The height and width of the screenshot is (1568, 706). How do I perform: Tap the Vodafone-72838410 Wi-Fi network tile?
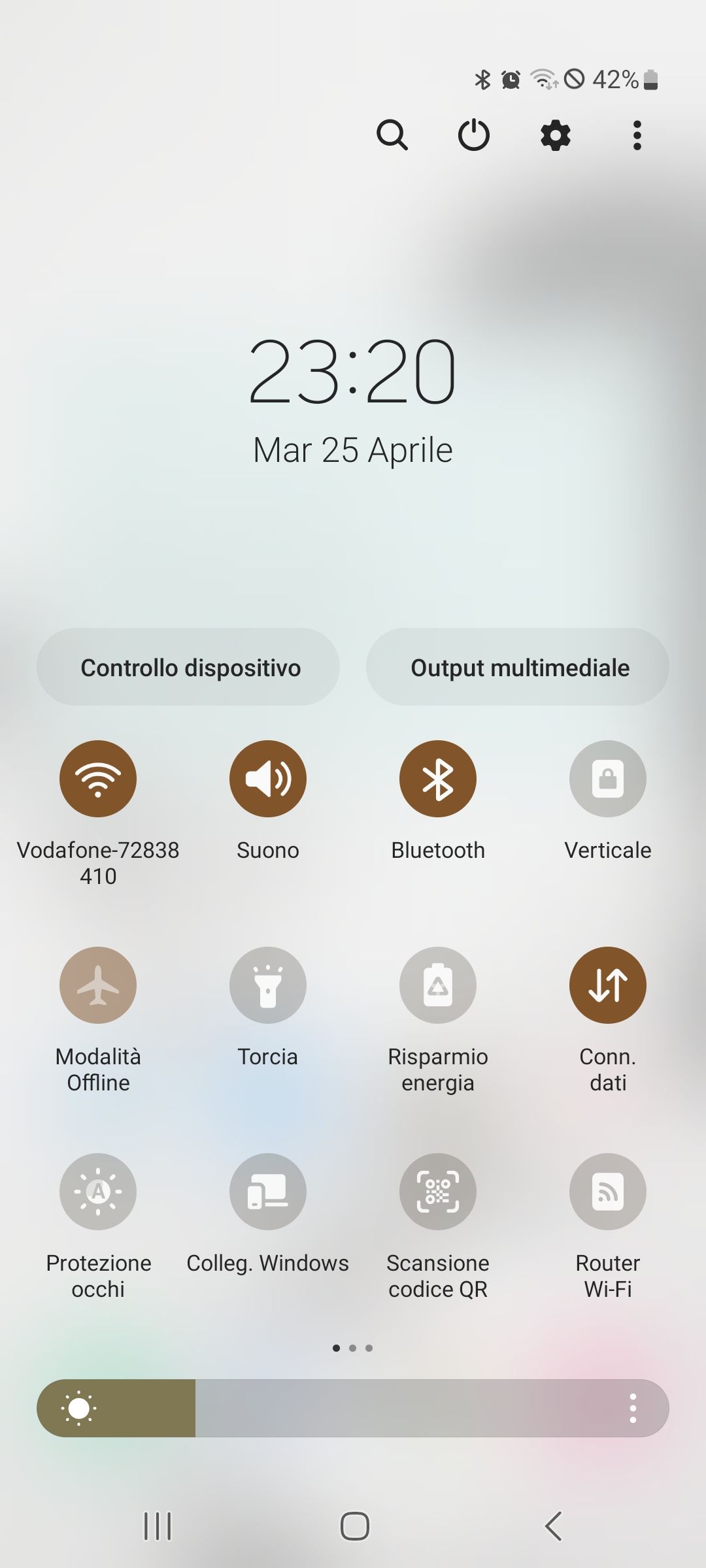pyautogui.click(x=98, y=778)
